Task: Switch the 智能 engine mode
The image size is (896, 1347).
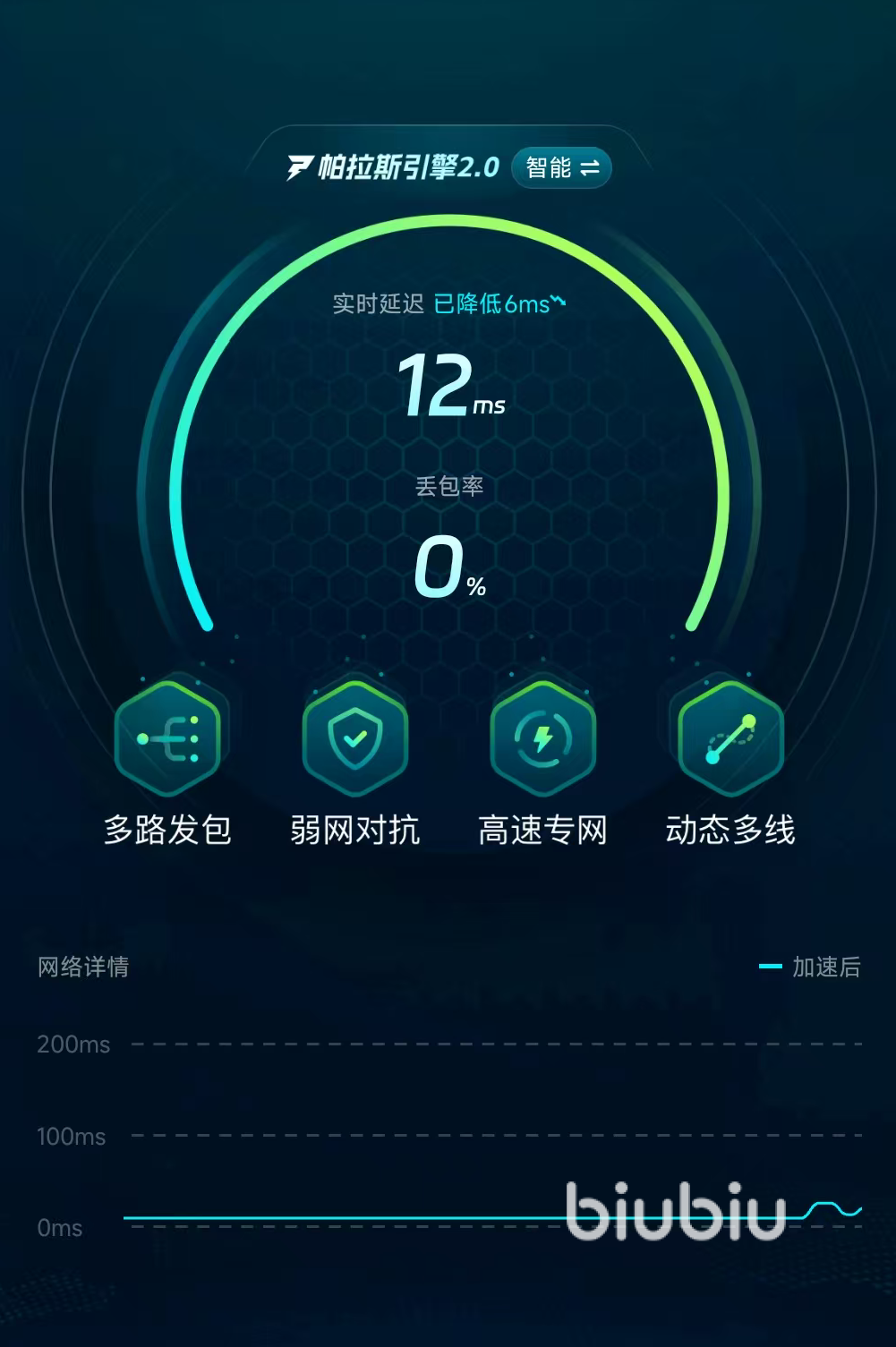Action: (x=561, y=168)
